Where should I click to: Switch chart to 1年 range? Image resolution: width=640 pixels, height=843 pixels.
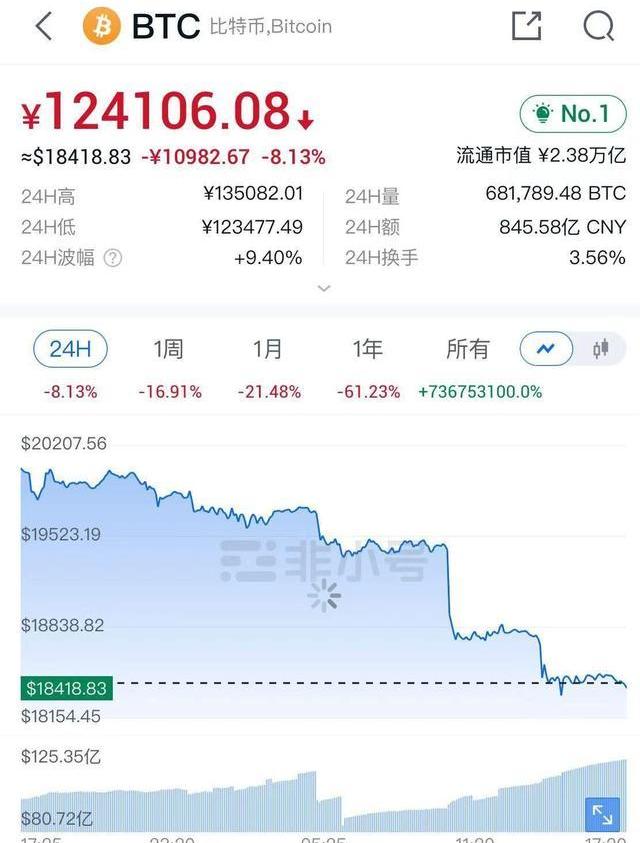tap(367, 349)
